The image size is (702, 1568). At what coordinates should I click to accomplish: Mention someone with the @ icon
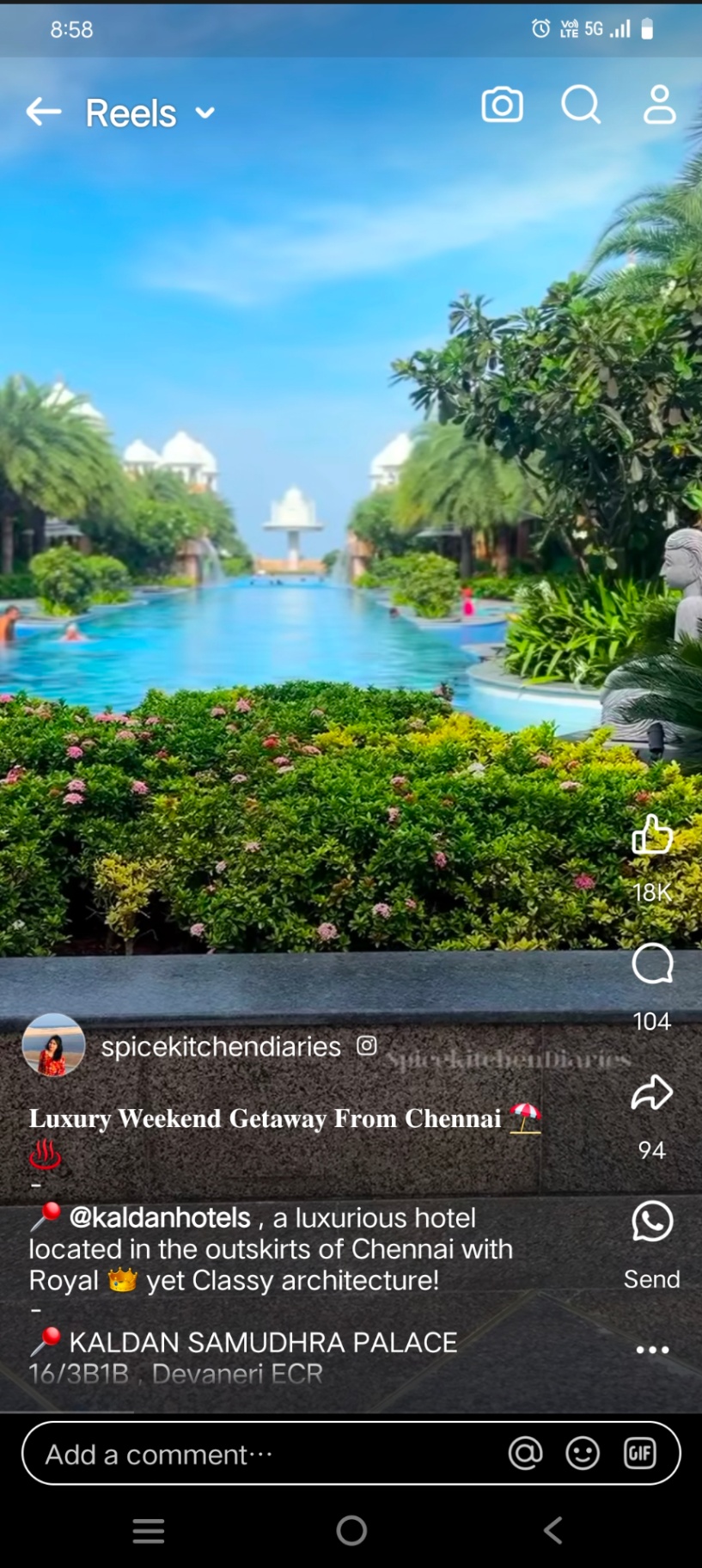coord(525,1454)
